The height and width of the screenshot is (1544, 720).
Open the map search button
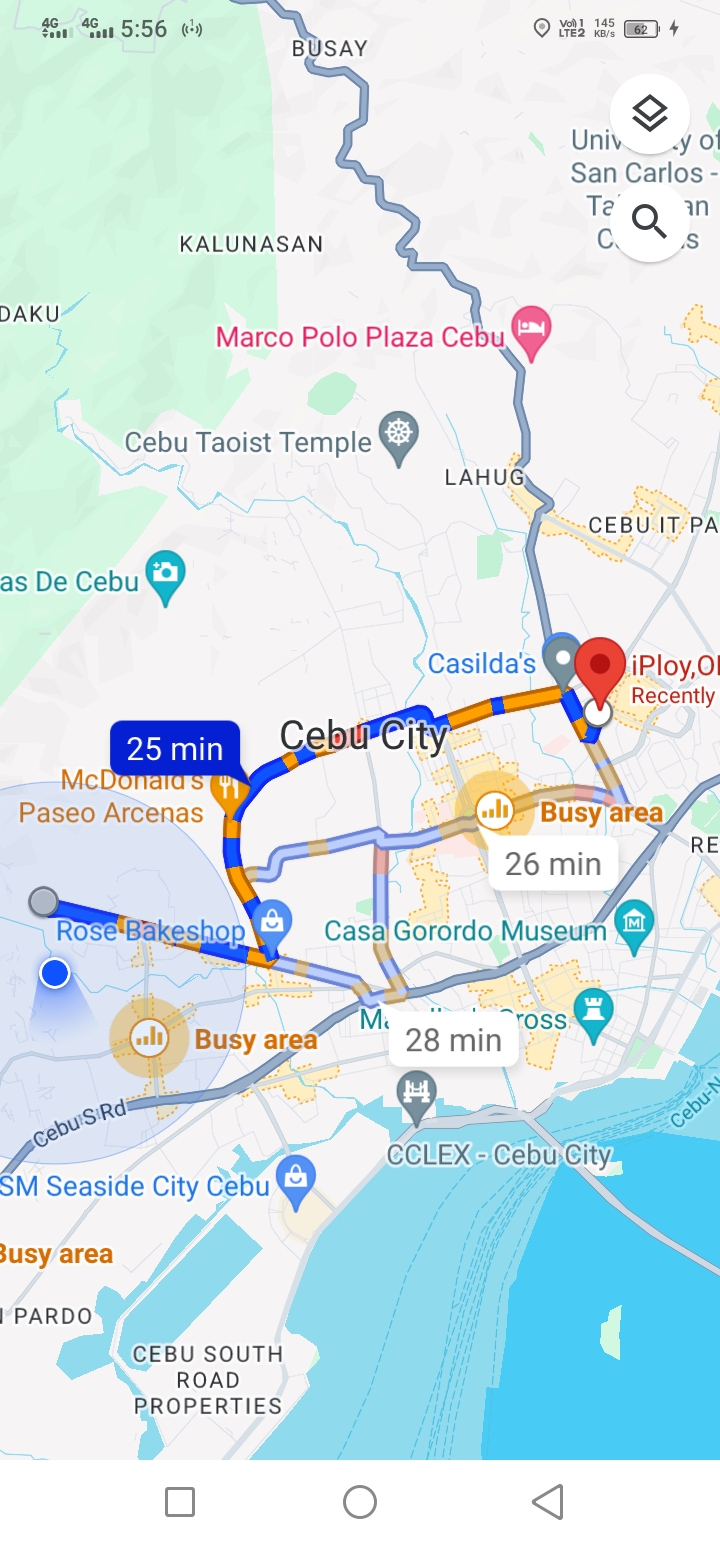point(649,221)
